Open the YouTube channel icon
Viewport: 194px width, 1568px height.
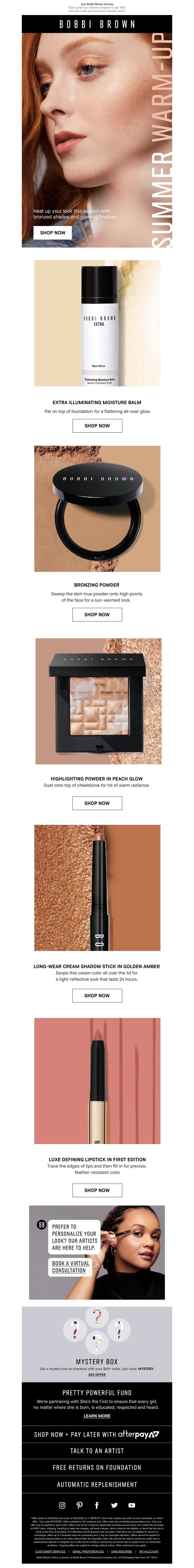[x=131, y=1505]
